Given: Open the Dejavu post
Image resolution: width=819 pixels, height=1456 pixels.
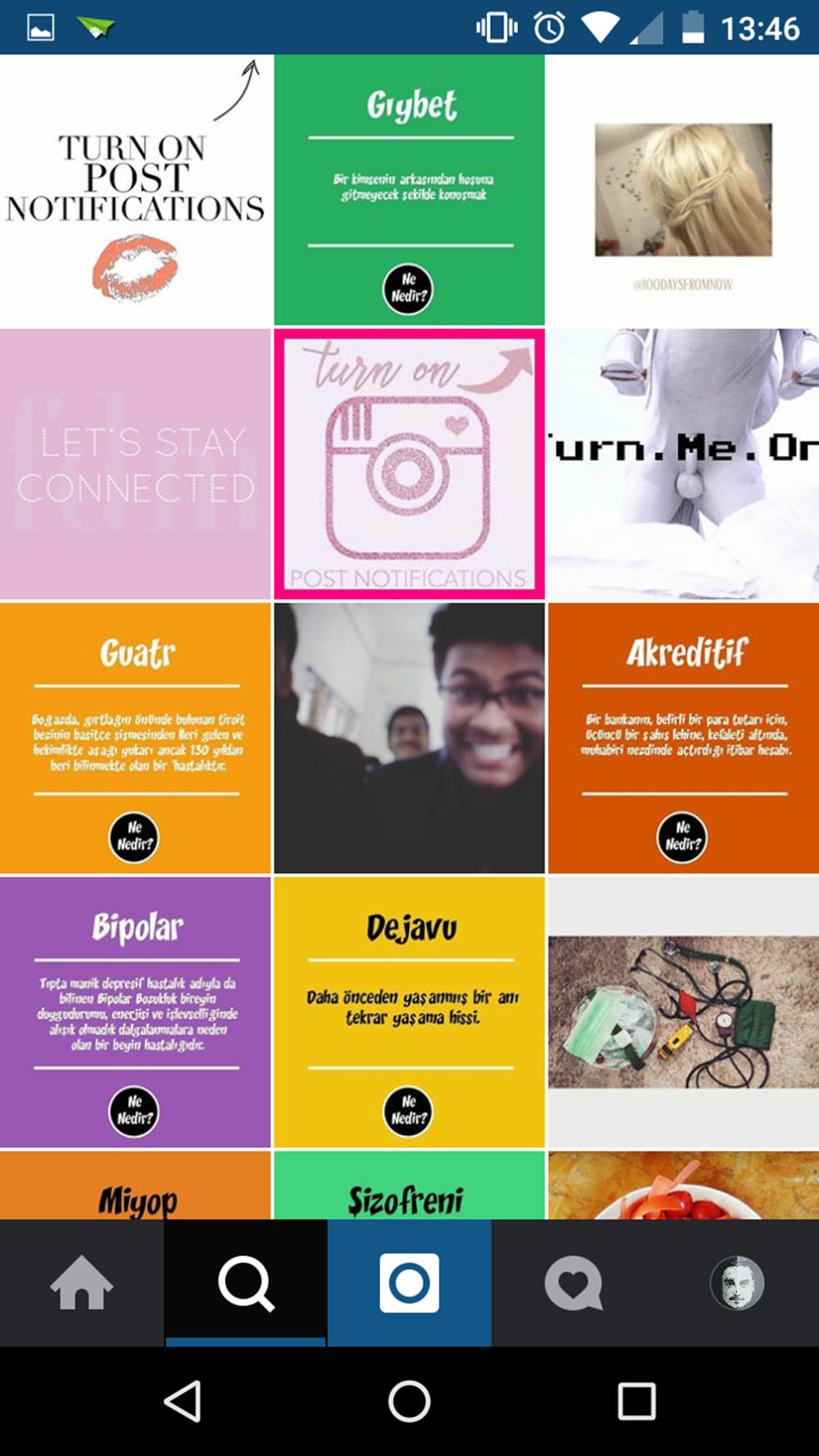Looking at the screenshot, I should pos(409,1012).
